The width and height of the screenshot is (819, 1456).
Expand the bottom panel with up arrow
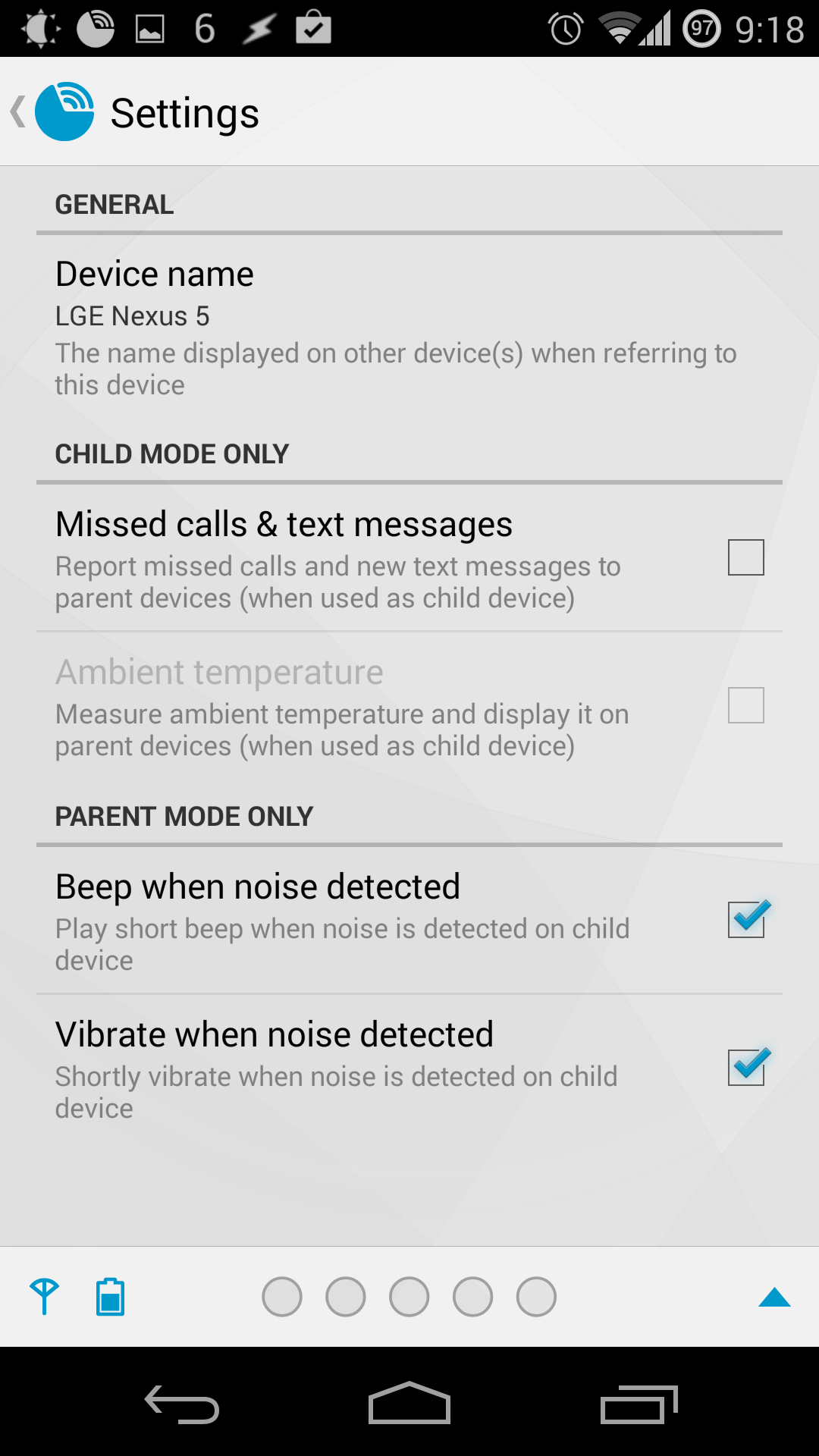point(774,1297)
